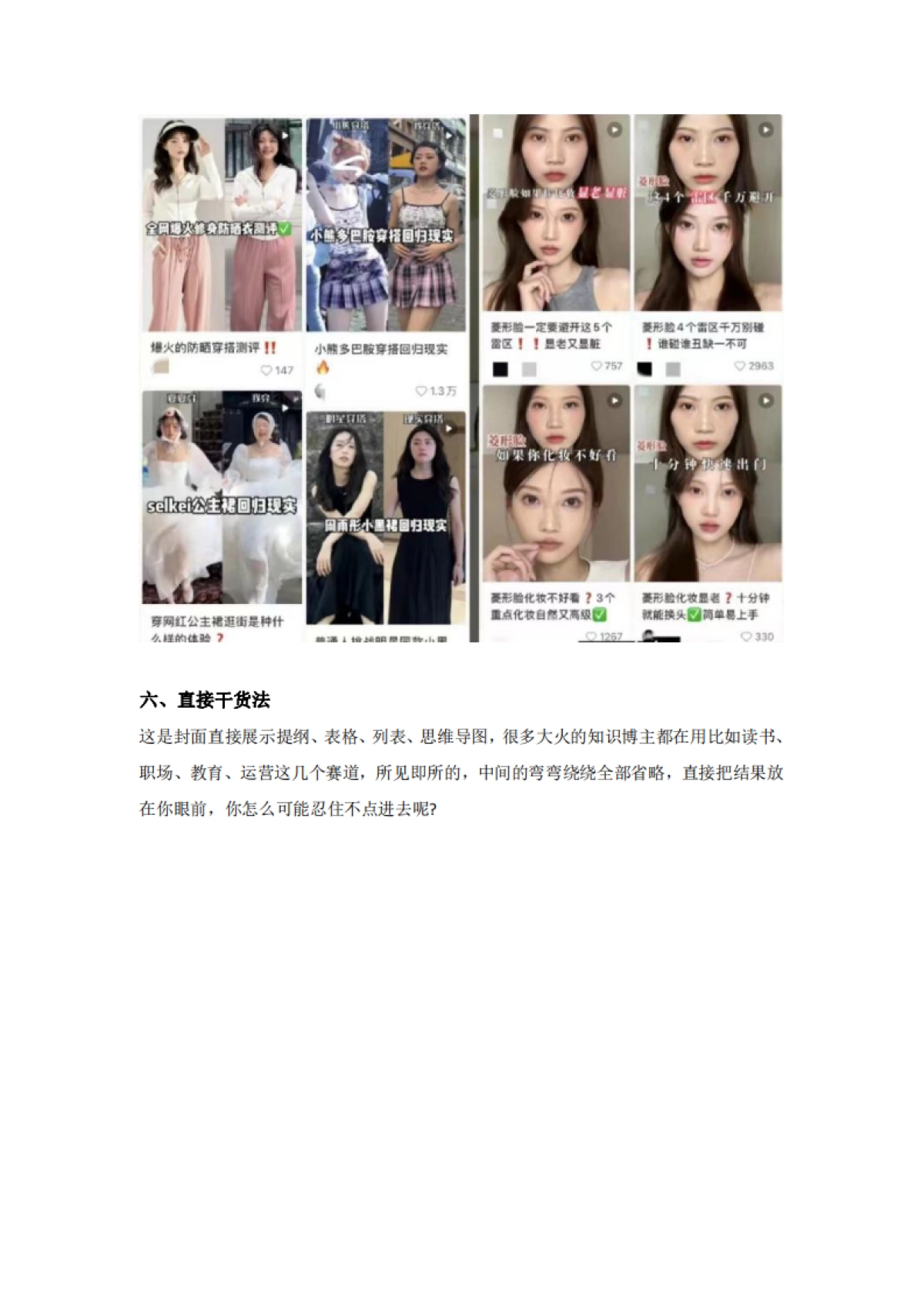Click the green checkmark on the 防晒衣测评 cover
Viewport: 924px width, 1308px height.
point(285,228)
